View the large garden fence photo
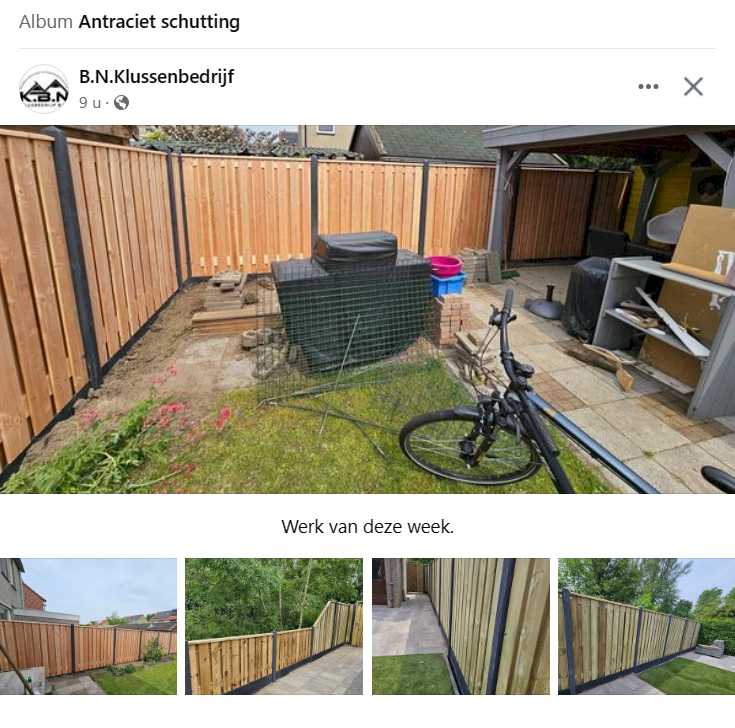This screenshot has height=728, width=735. pyautogui.click(x=367, y=309)
